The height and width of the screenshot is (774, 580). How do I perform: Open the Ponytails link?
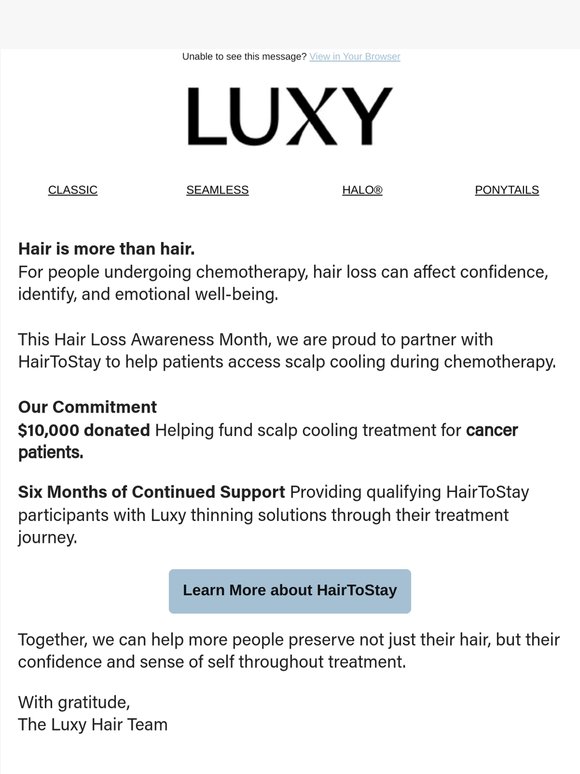[x=507, y=190]
